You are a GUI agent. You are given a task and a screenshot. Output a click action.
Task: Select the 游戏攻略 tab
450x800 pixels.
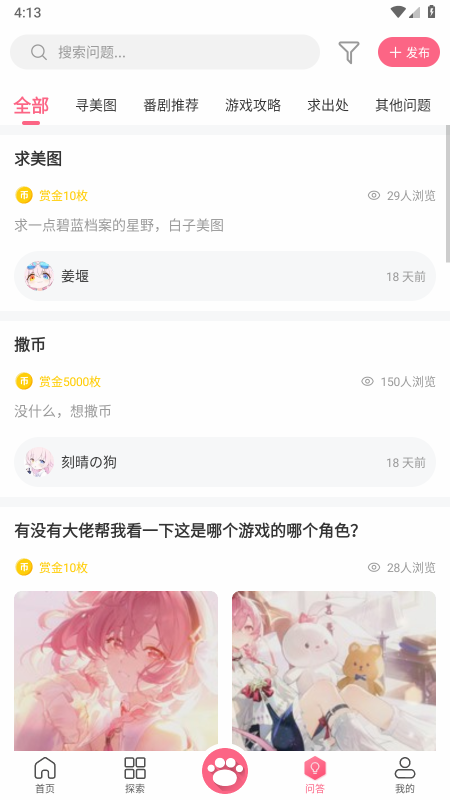253,105
